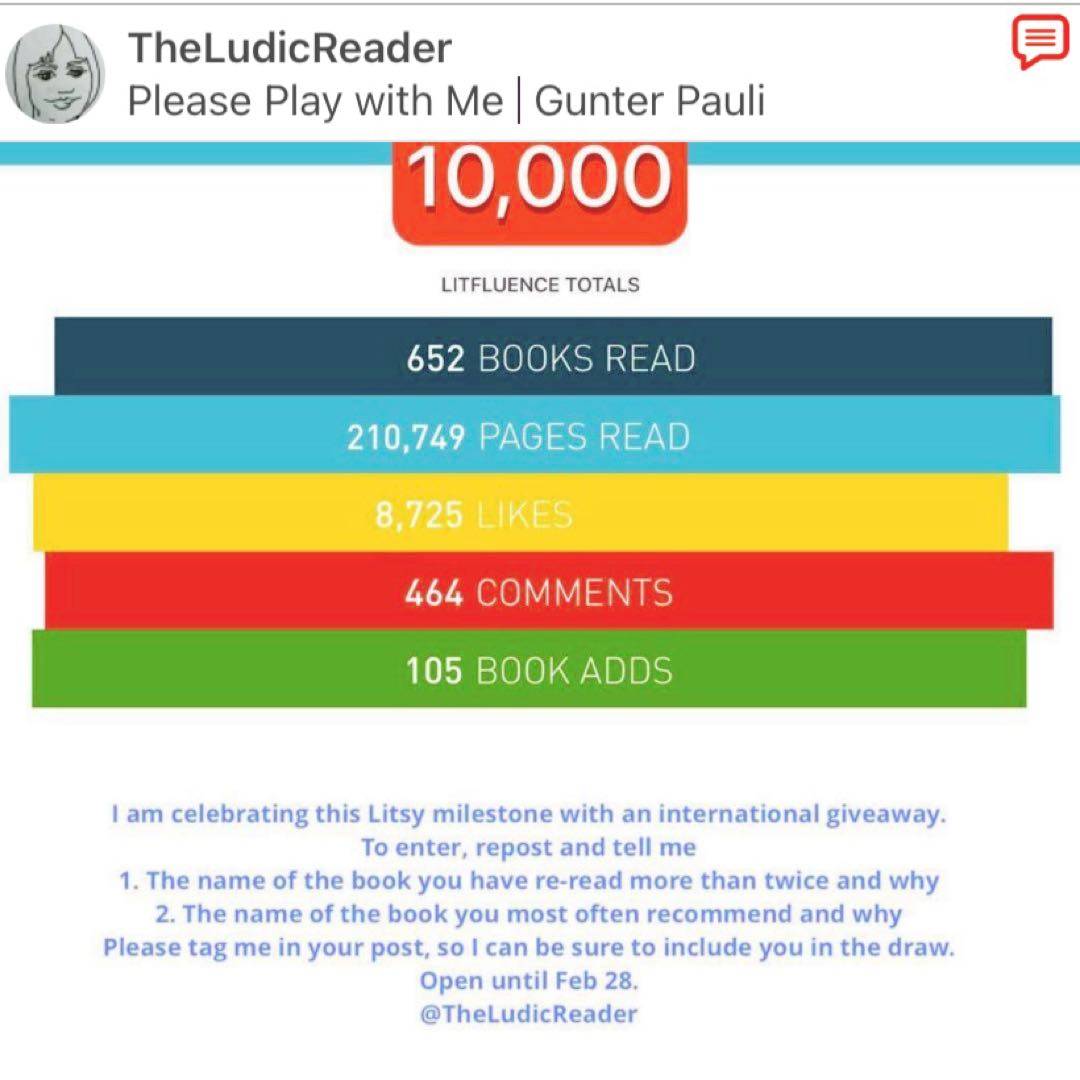Open the Litfluence giveaway post image
Image resolution: width=1080 pixels, height=1080 pixels.
point(540,600)
